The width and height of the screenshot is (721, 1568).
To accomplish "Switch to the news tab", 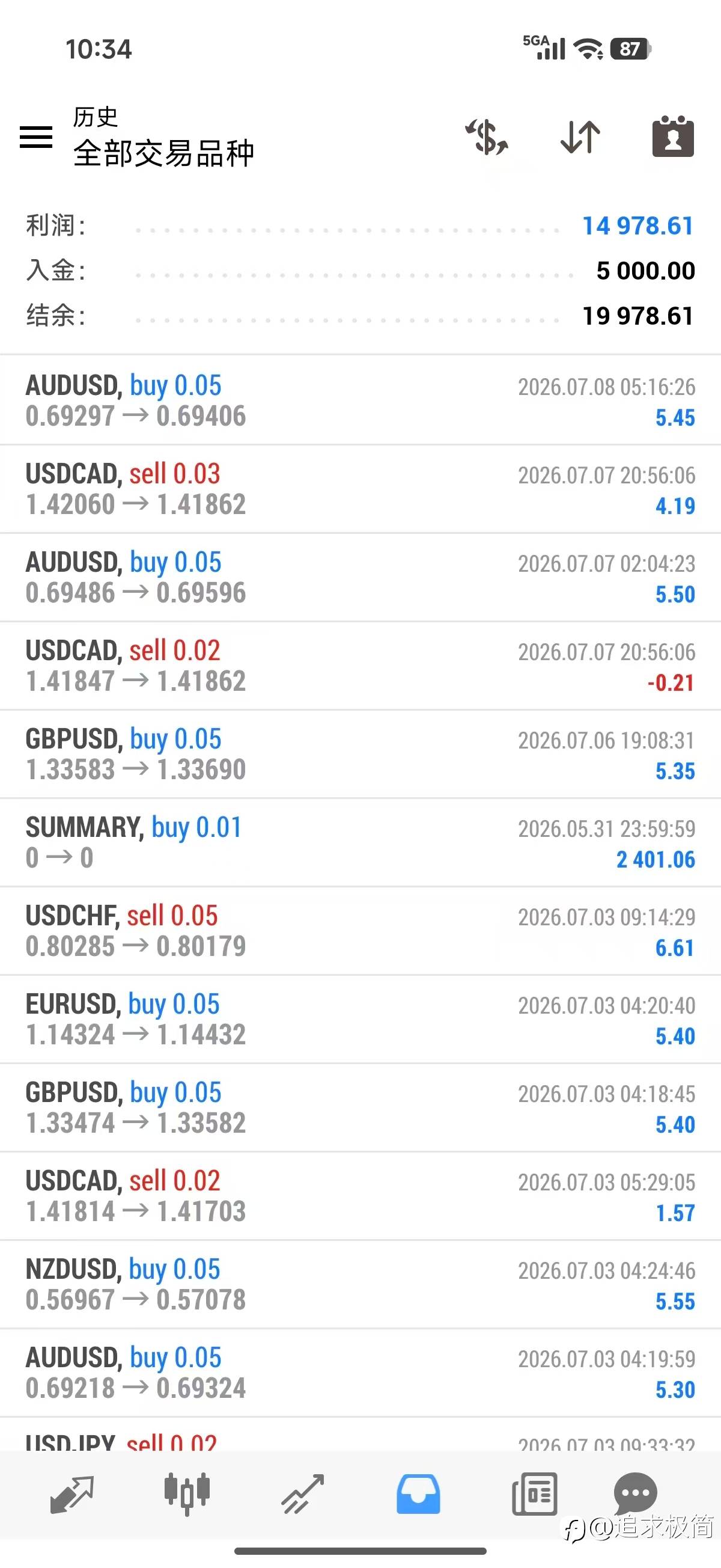I will (534, 1493).
